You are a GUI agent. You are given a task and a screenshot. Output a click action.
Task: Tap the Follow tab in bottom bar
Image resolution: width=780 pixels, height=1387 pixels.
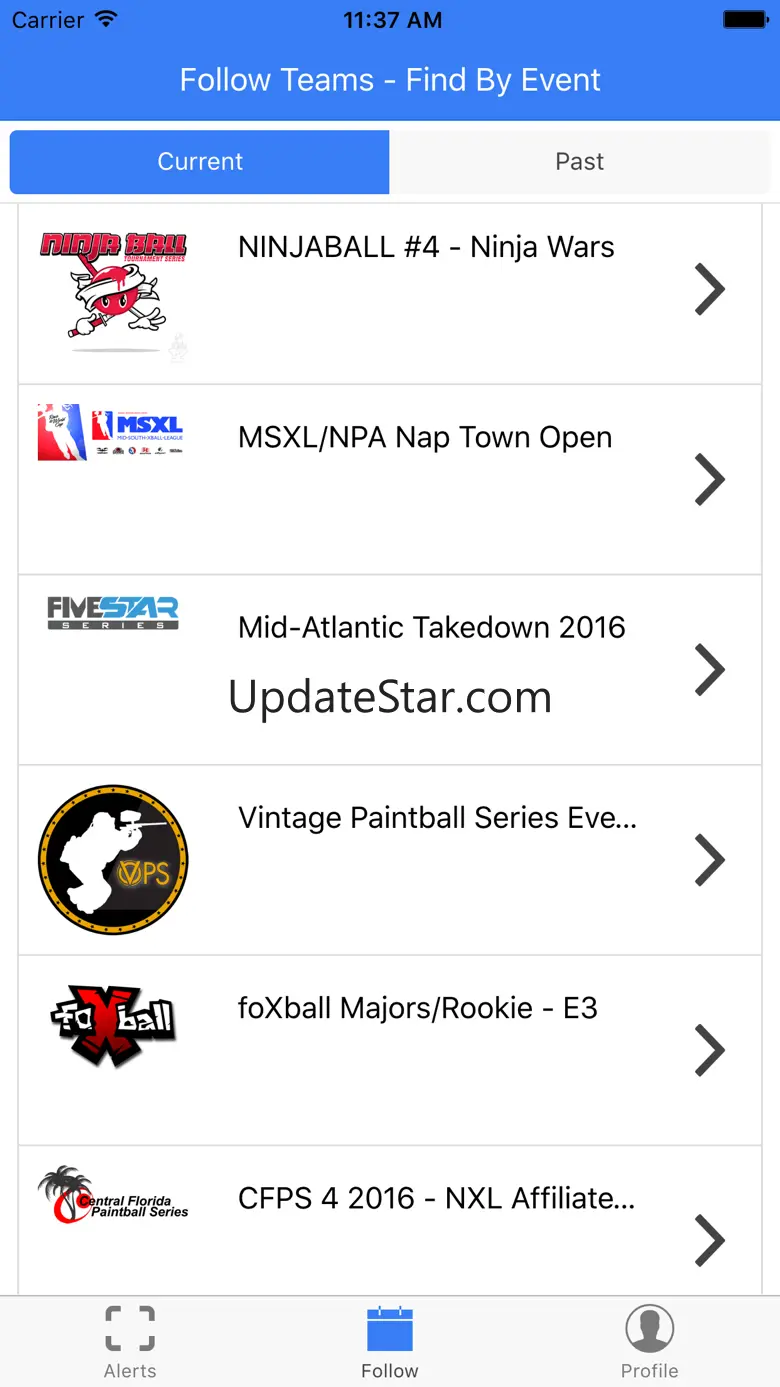[x=390, y=1342]
